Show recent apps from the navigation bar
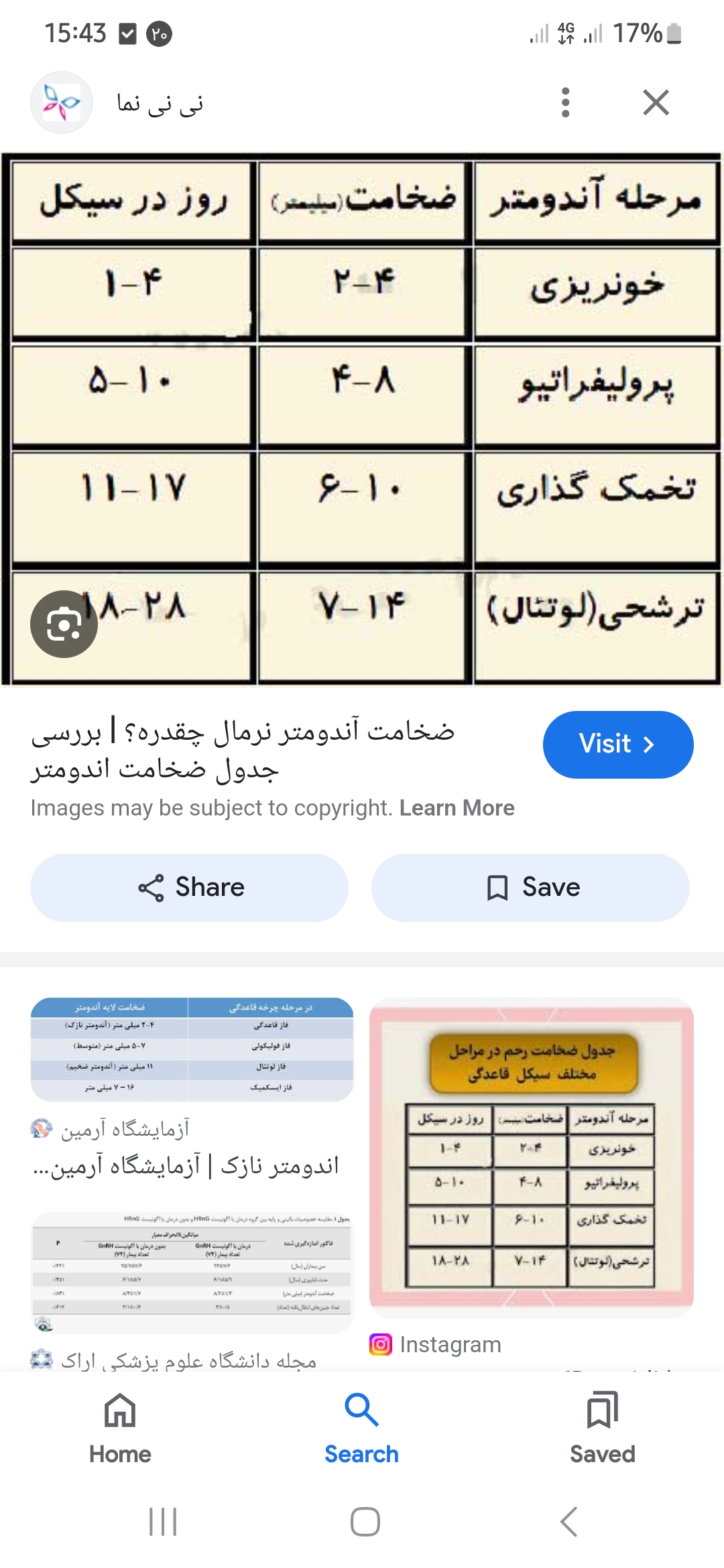The image size is (724, 1568). coord(163,1522)
